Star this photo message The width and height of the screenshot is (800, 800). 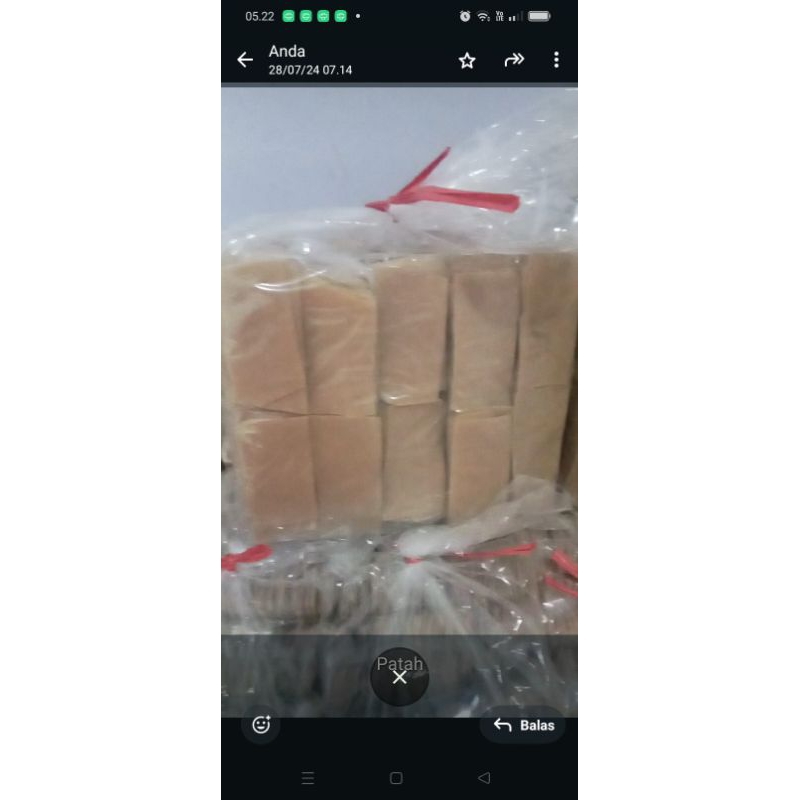pyautogui.click(x=467, y=60)
